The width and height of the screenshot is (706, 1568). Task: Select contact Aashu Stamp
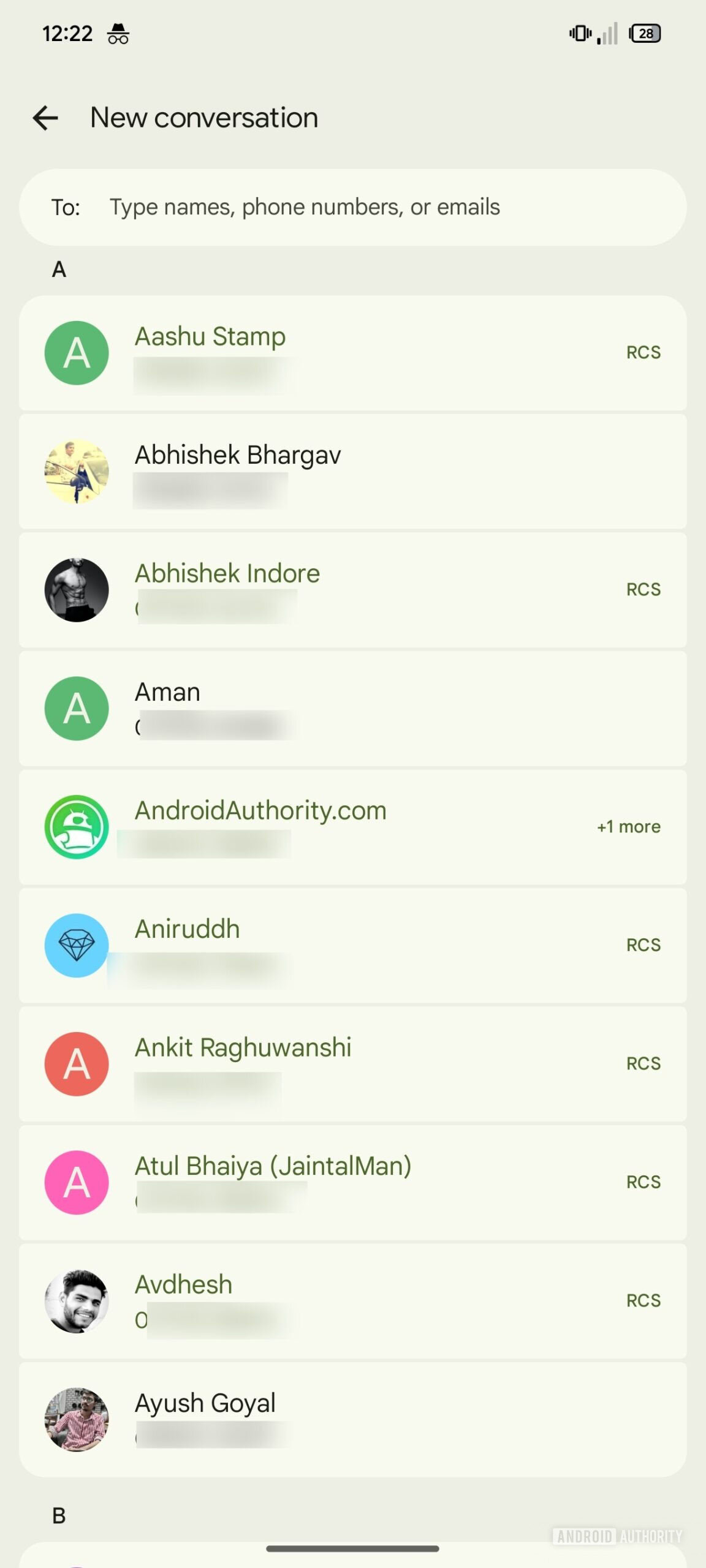352,353
